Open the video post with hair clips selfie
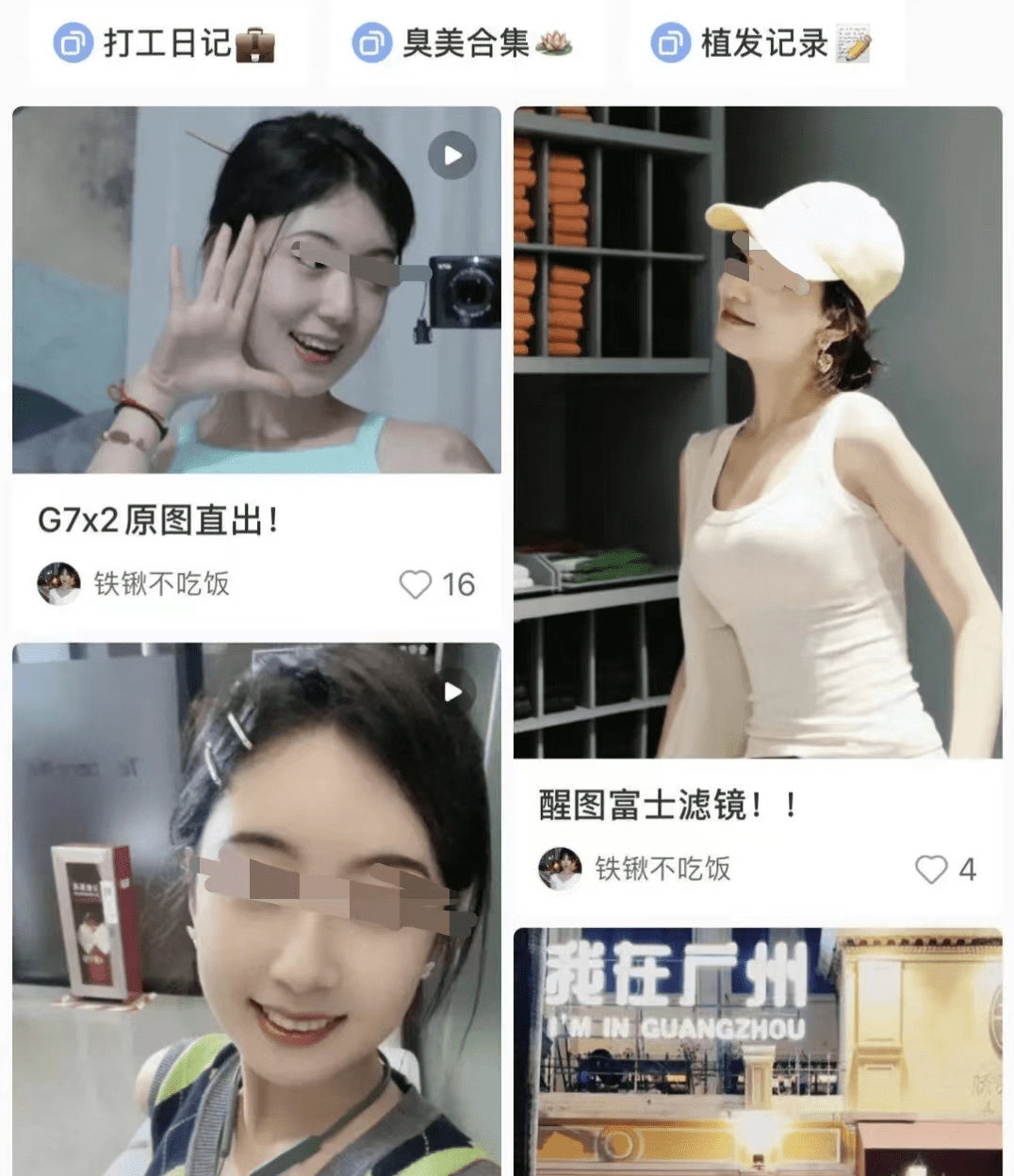Image resolution: width=1014 pixels, height=1176 pixels. coord(256,905)
